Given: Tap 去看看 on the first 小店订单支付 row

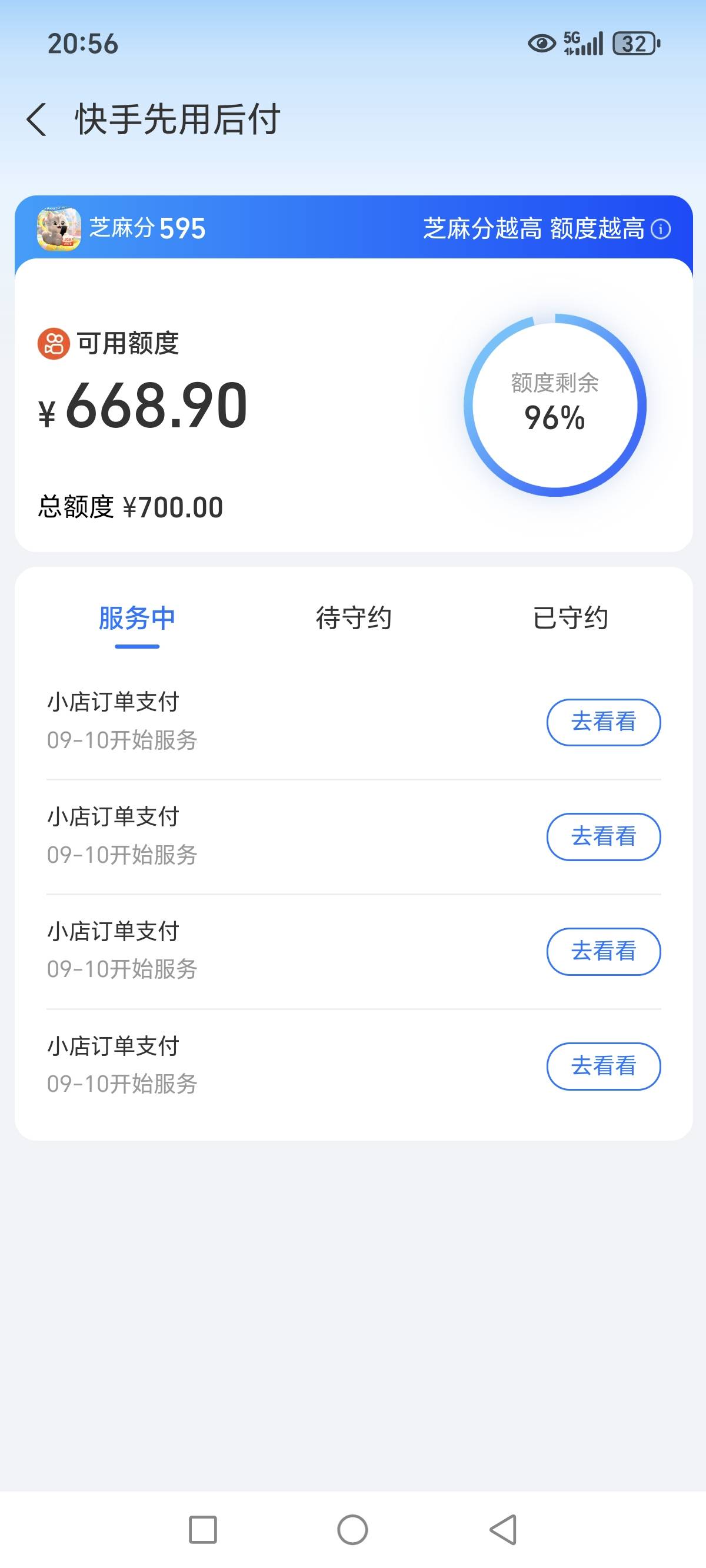Looking at the screenshot, I should tap(604, 722).
